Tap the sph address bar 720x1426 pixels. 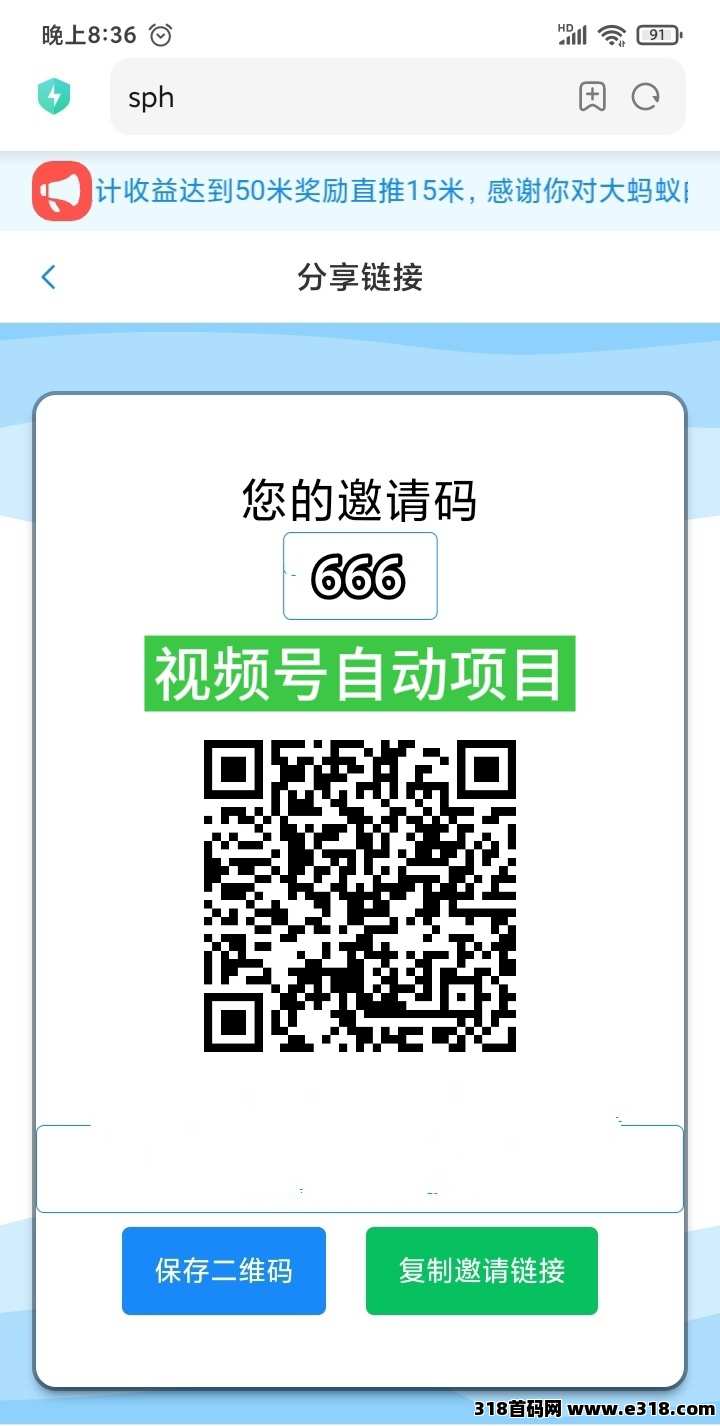click(x=340, y=97)
